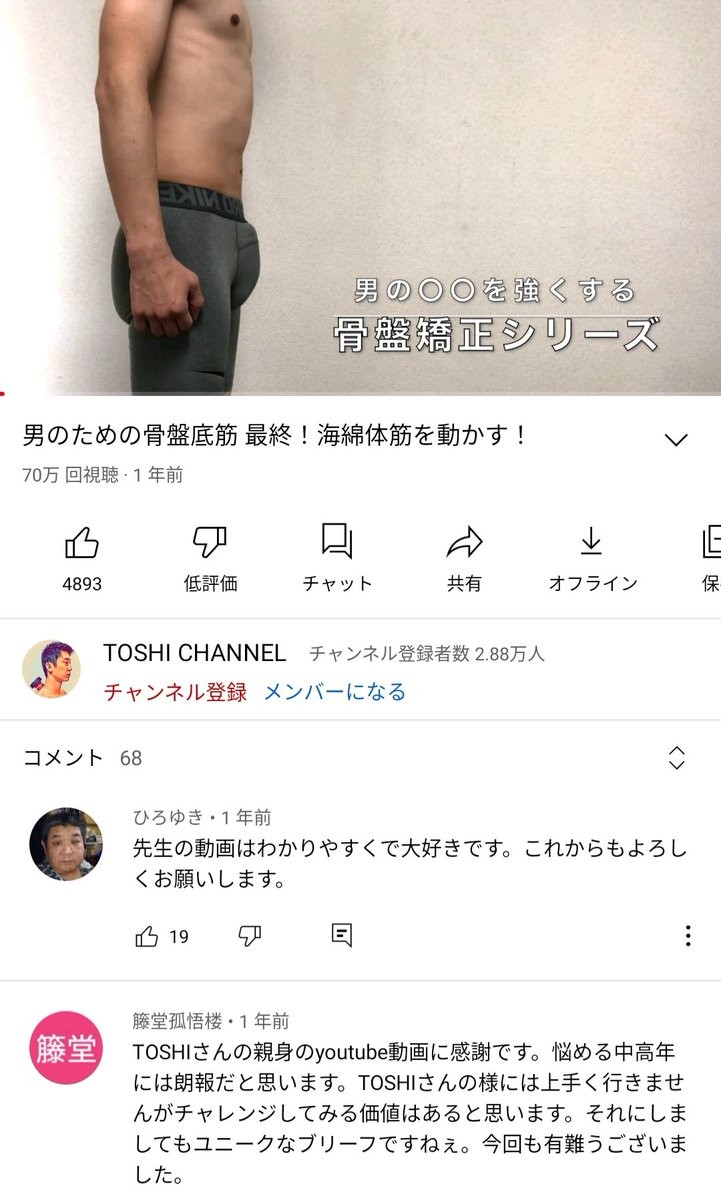Open overflow menu on ひろゆき's comment

tap(688, 936)
